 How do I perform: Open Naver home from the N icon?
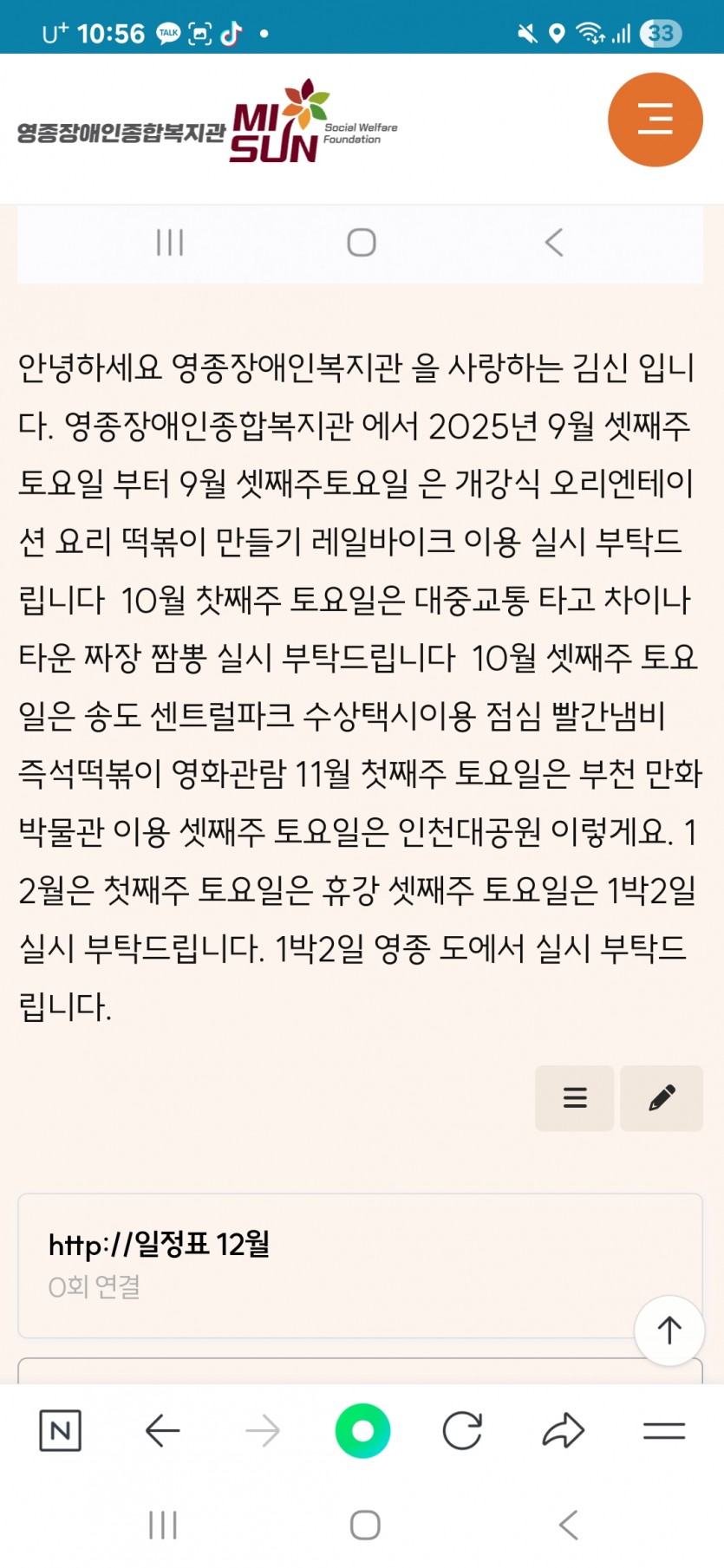coord(61,1430)
